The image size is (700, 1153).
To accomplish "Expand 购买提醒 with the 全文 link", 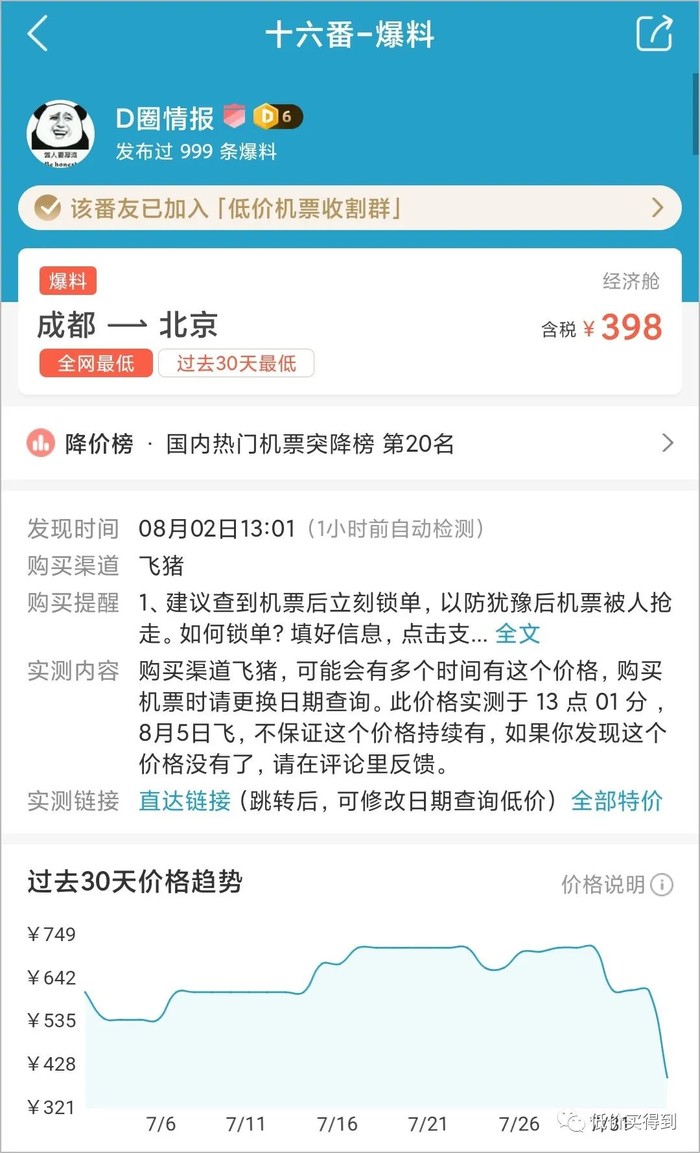I will [518, 633].
